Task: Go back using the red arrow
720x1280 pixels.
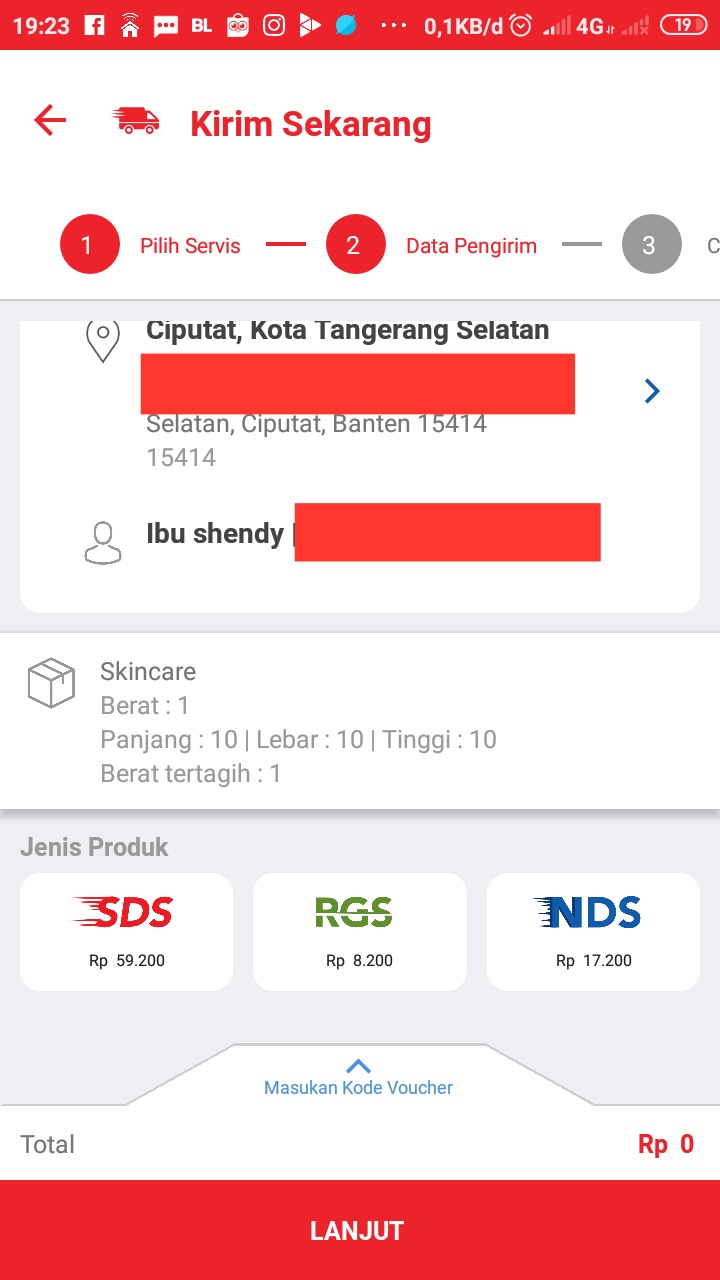Action: (50, 121)
